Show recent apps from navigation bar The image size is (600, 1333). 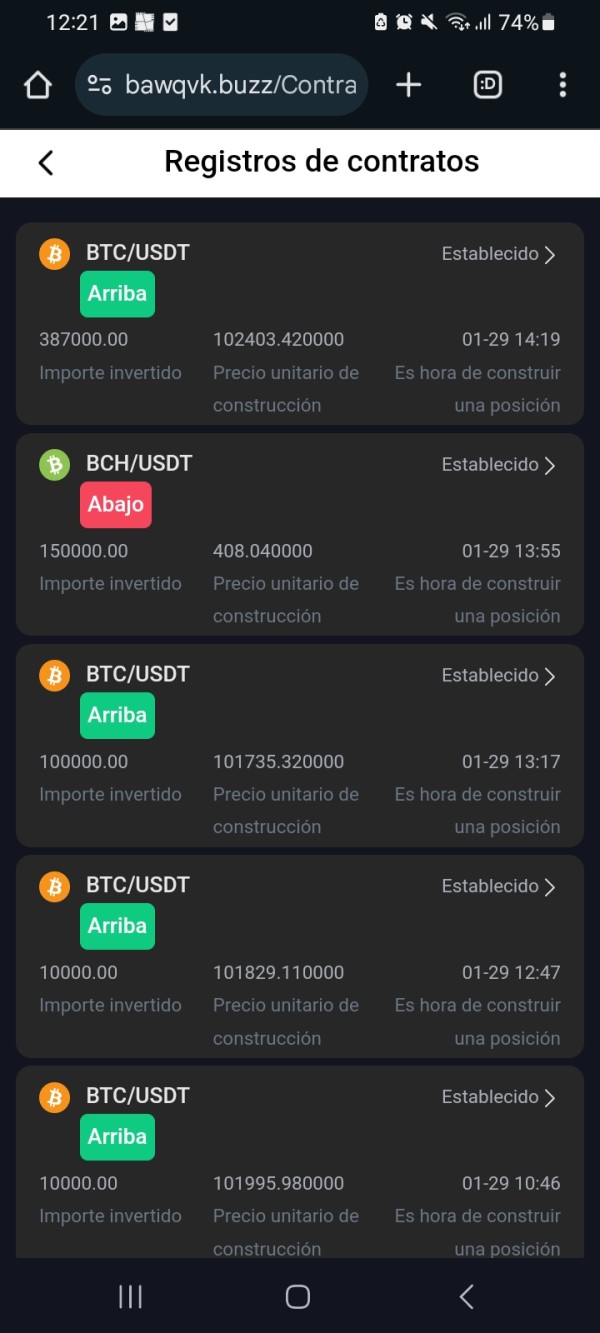(x=130, y=1297)
